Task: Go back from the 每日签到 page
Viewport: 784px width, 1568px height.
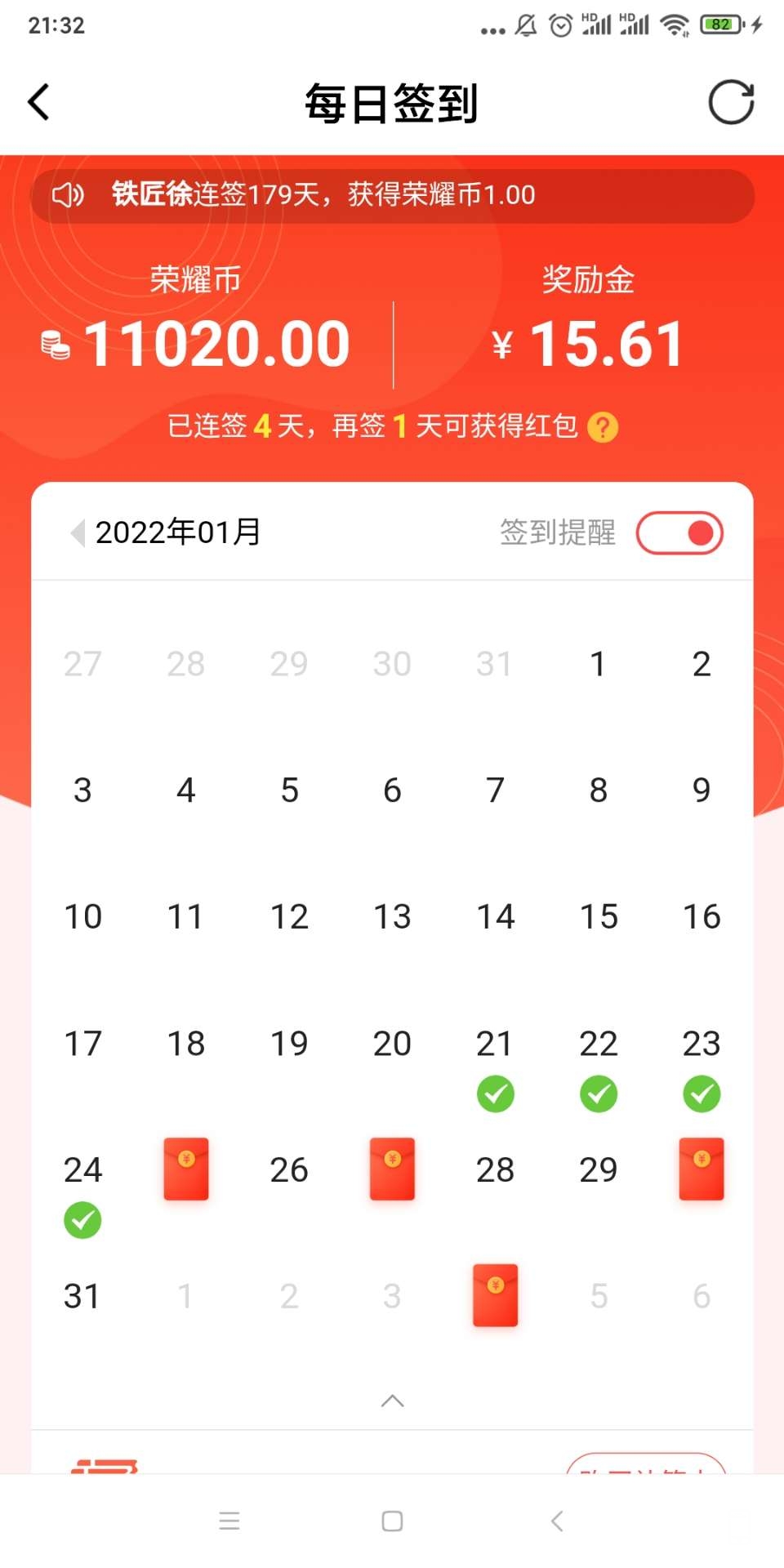Action: pos(39,103)
